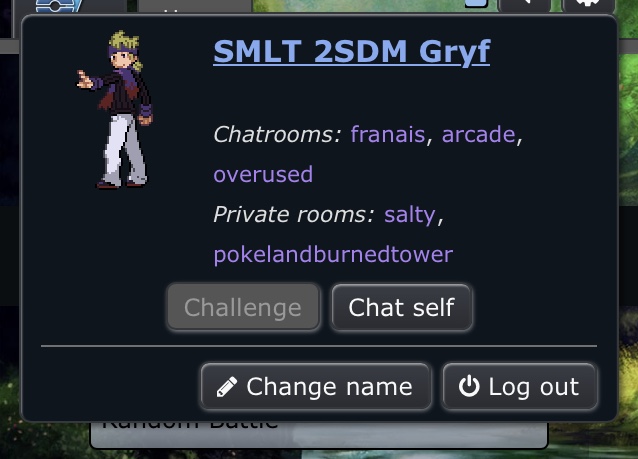Log out of the account
The height and width of the screenshot is (459, 638).
coord(520,387)
